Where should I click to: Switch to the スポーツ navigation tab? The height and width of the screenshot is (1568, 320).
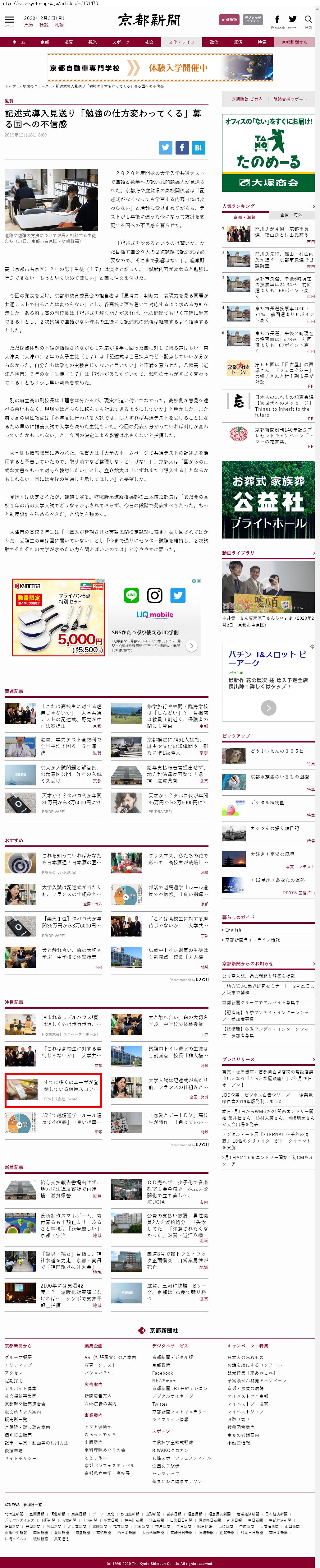point(121,42)
